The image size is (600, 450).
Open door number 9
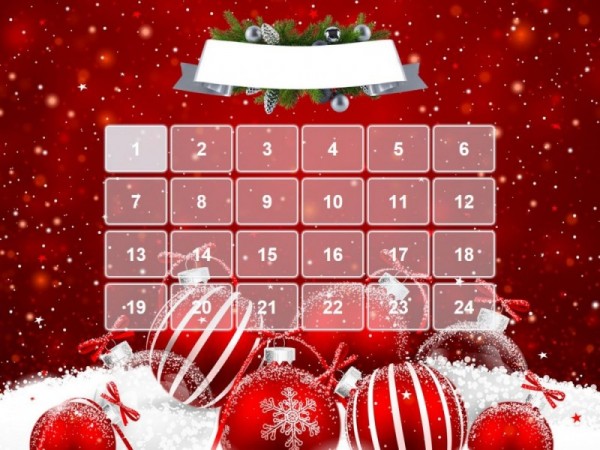(x=267, y=201)
